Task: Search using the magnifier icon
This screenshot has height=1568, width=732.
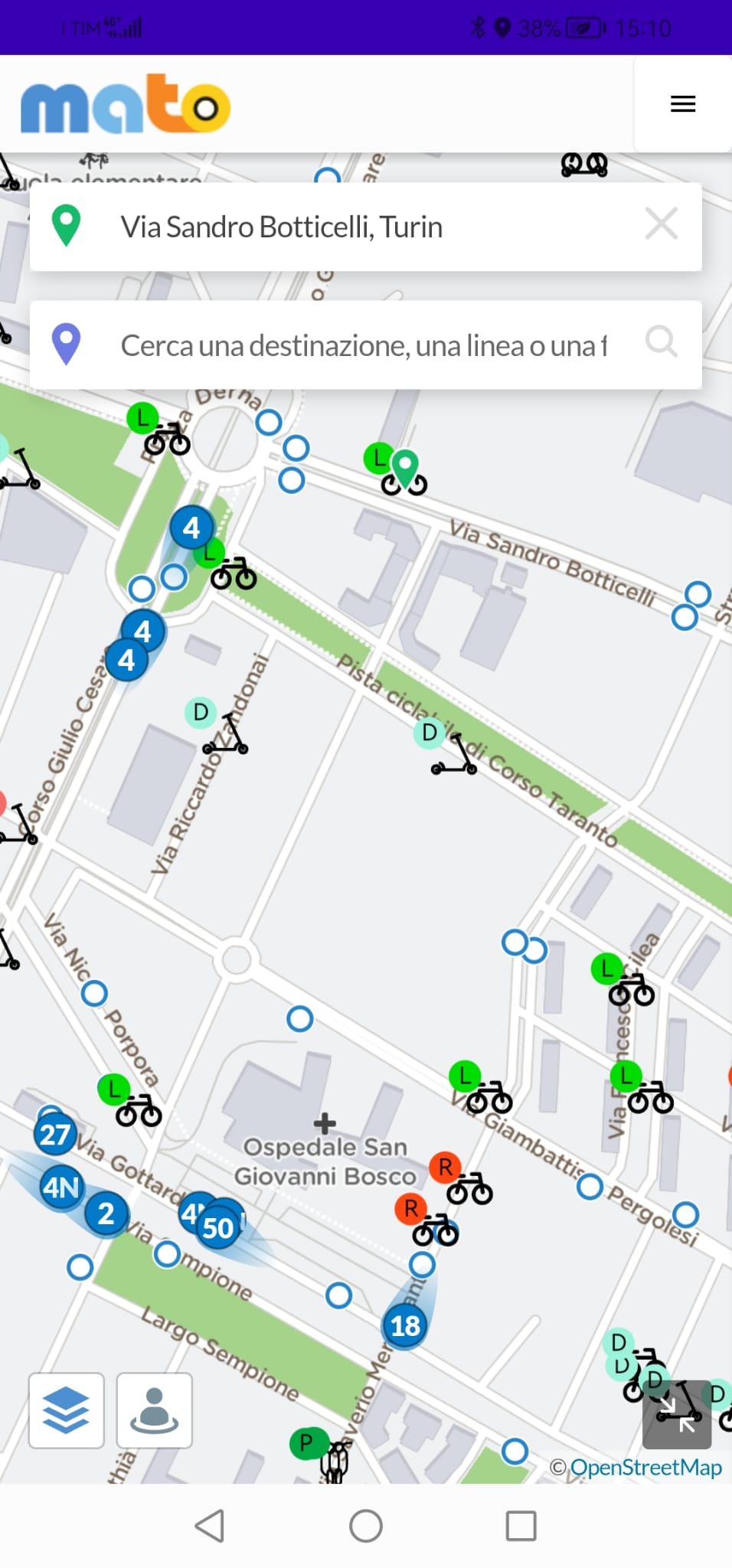Action: (661, 342)
